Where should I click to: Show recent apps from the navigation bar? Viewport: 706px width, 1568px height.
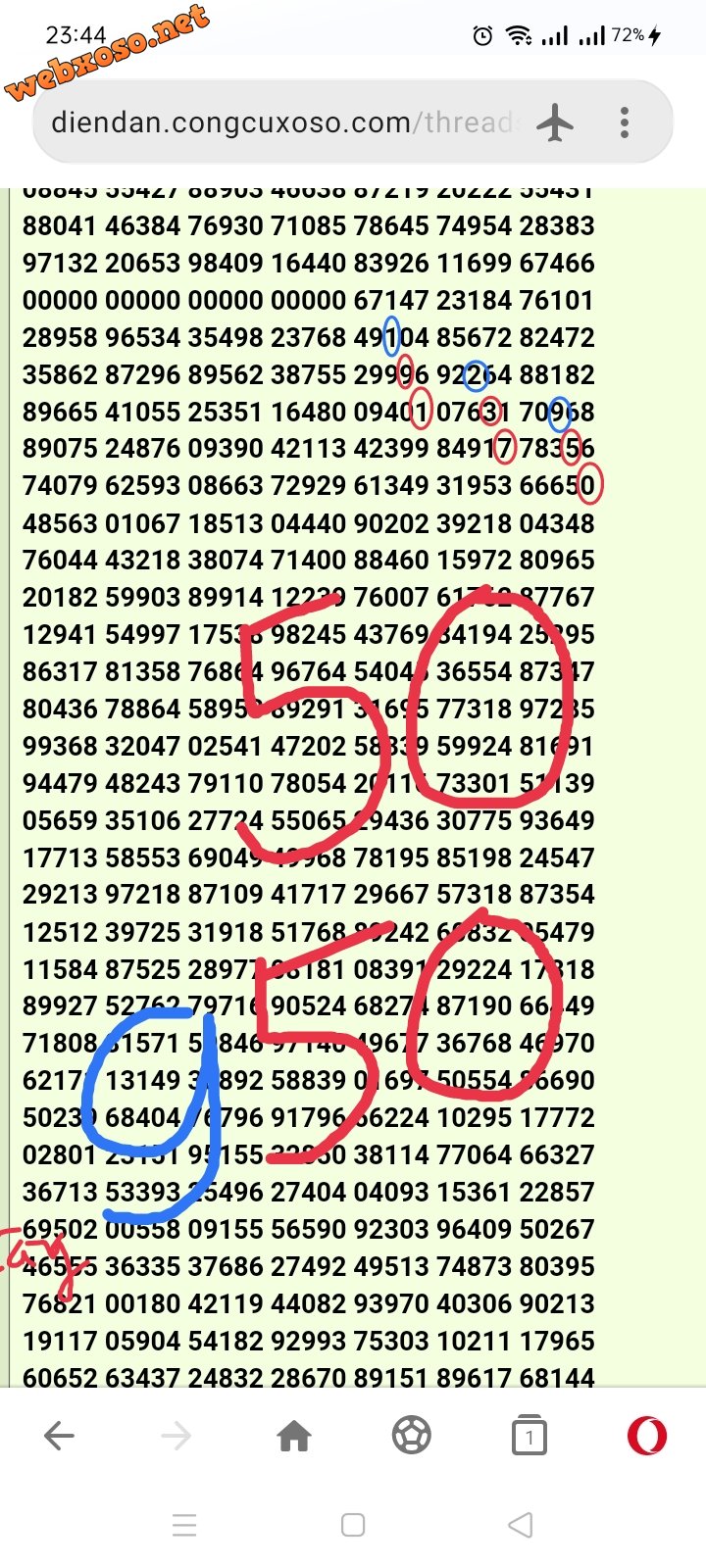coord(184,1525)
